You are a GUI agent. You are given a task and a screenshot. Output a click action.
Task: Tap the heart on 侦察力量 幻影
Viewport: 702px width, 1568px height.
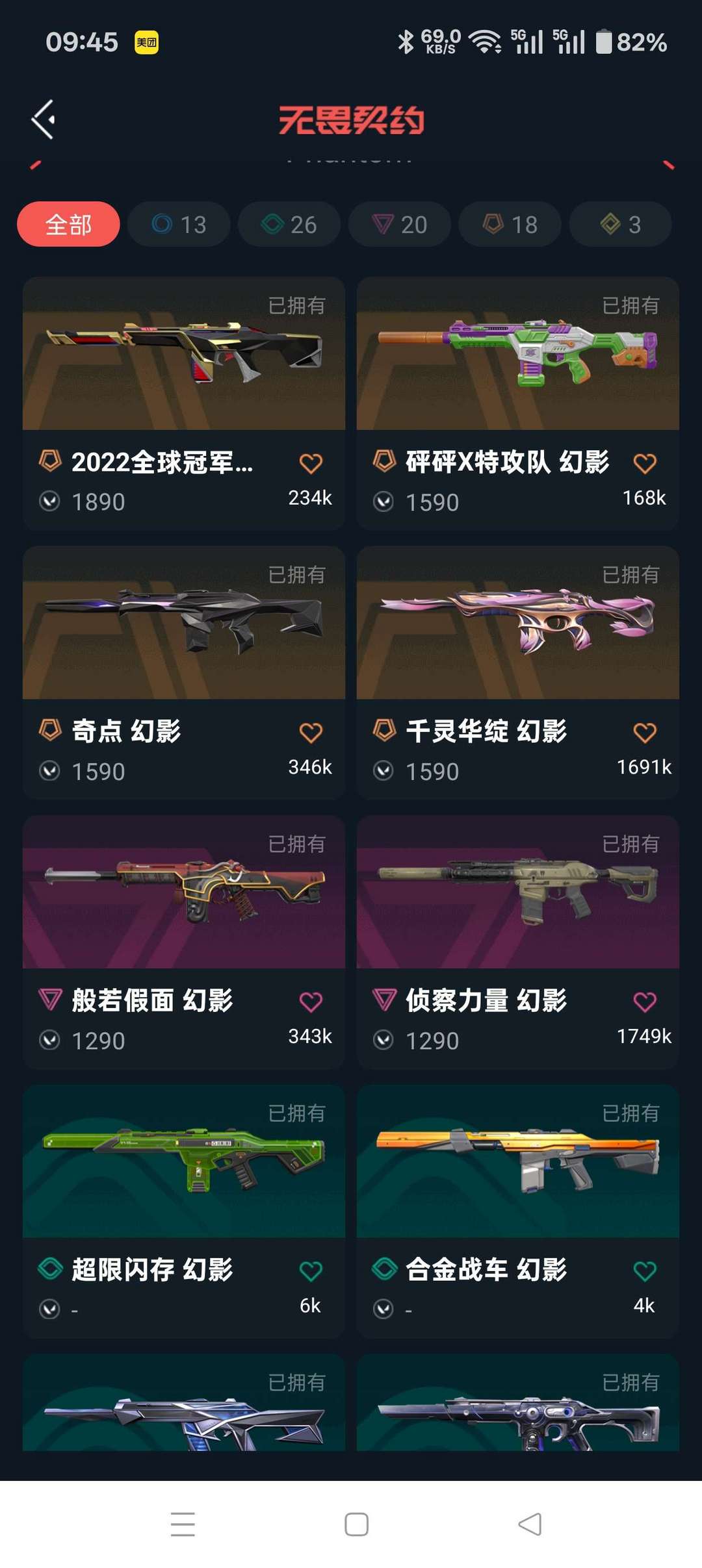tap(645, 1002)
